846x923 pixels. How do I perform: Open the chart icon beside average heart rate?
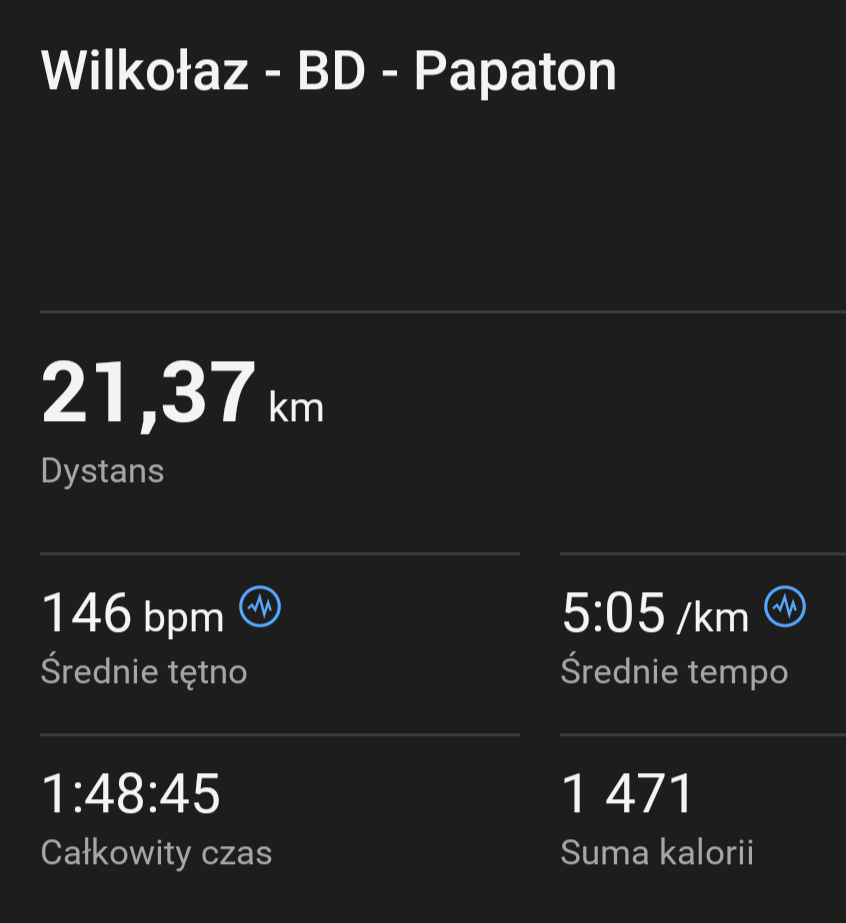[x=261, y=606]
